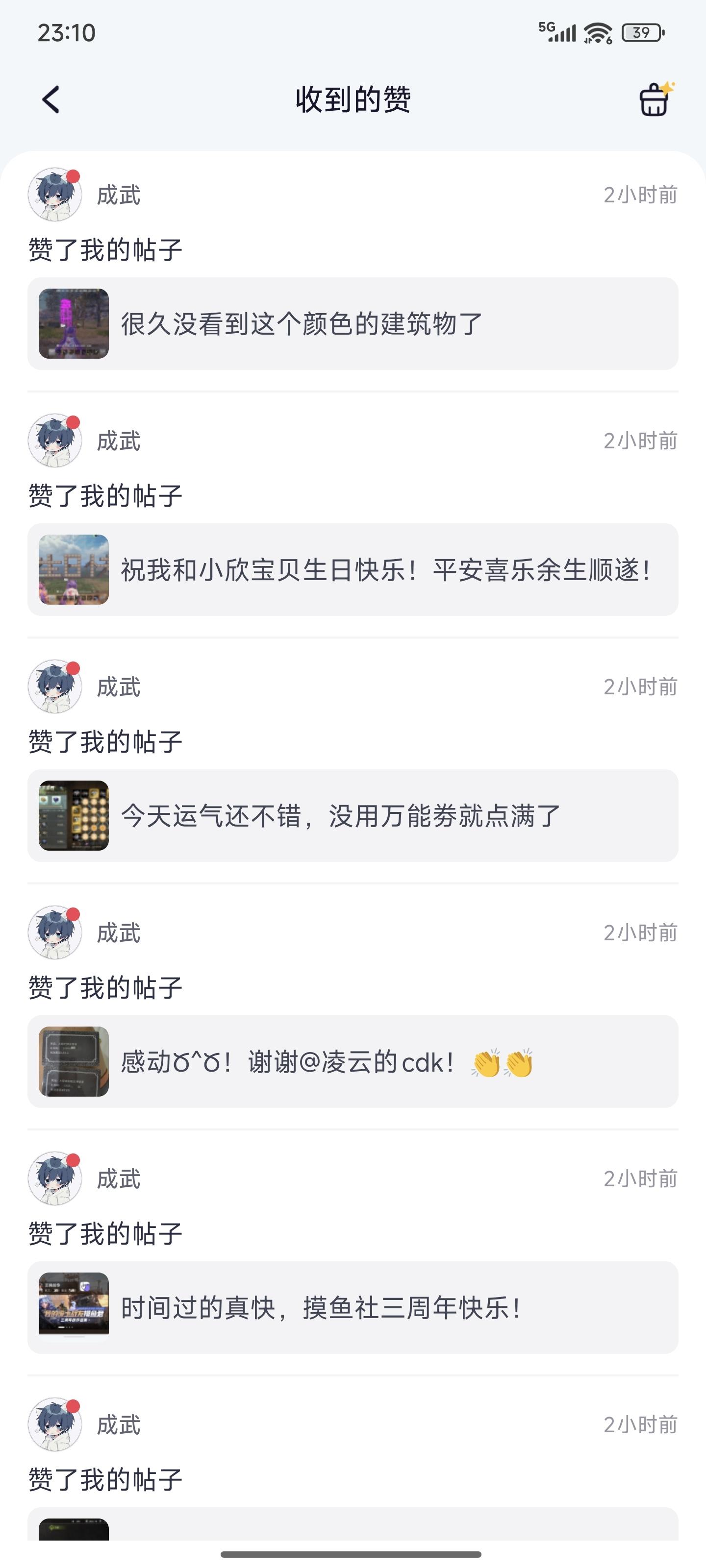706x1568 pixels.
Task: Open post 很久没看到这个颜色的建筑物了
Action: point(353,323)
